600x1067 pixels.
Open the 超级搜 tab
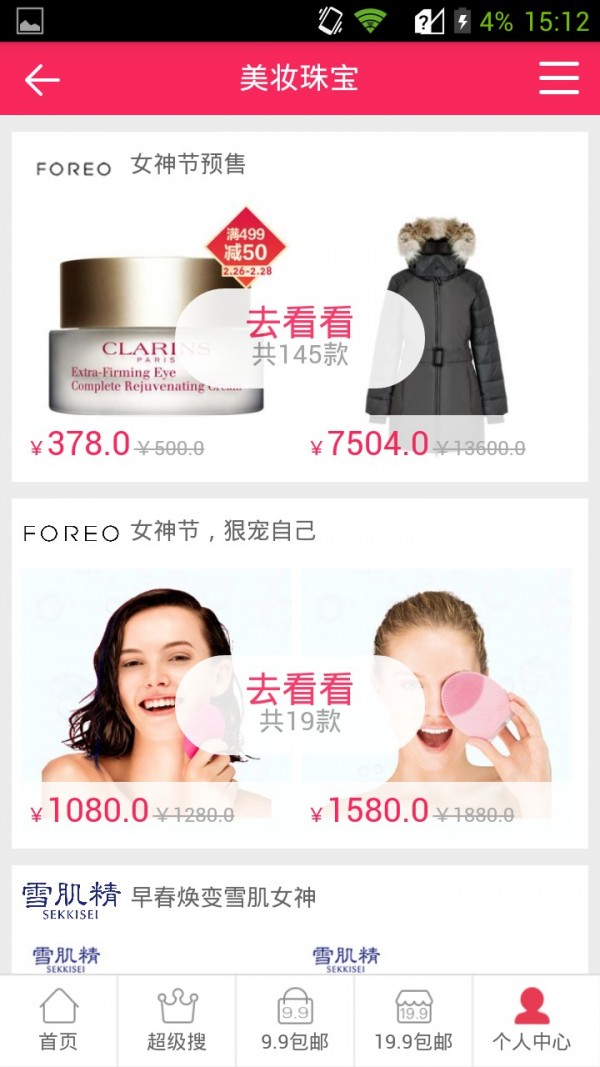177,1020
